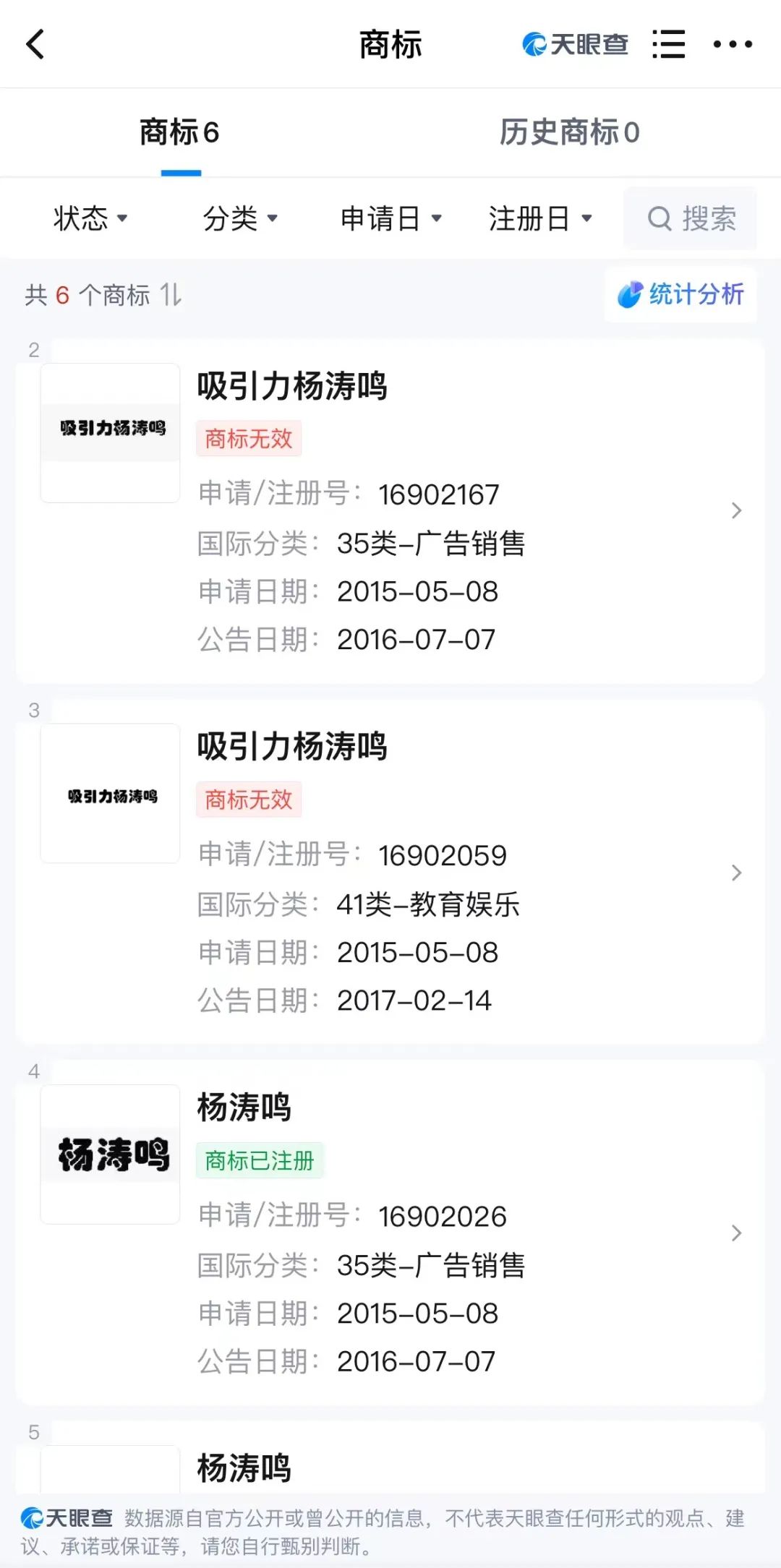Expand the 分类 filter dropdown
Screen dimensions: 781x1568
[240, 218]
